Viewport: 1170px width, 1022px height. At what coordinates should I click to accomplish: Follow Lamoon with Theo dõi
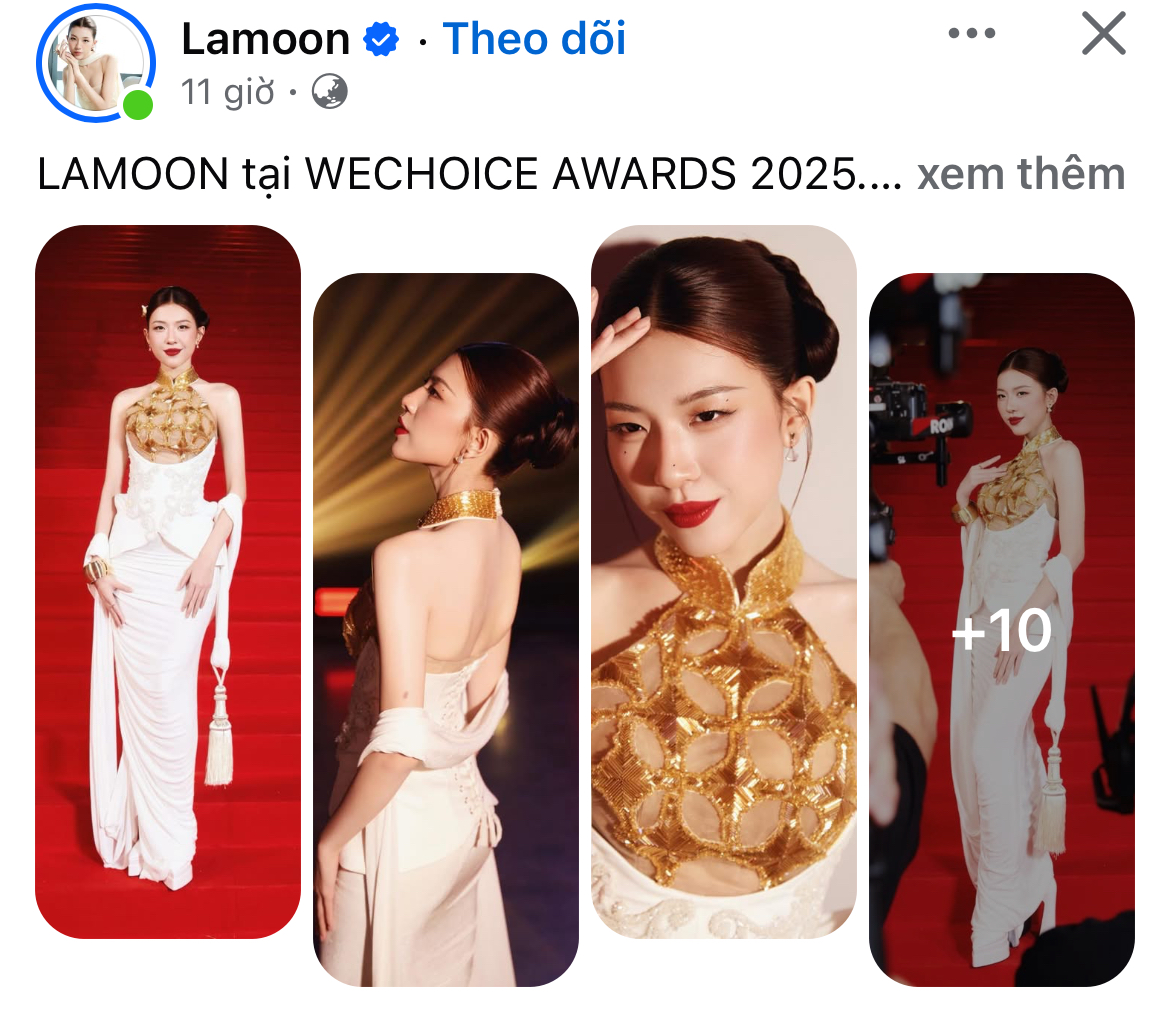pos(534,39)
